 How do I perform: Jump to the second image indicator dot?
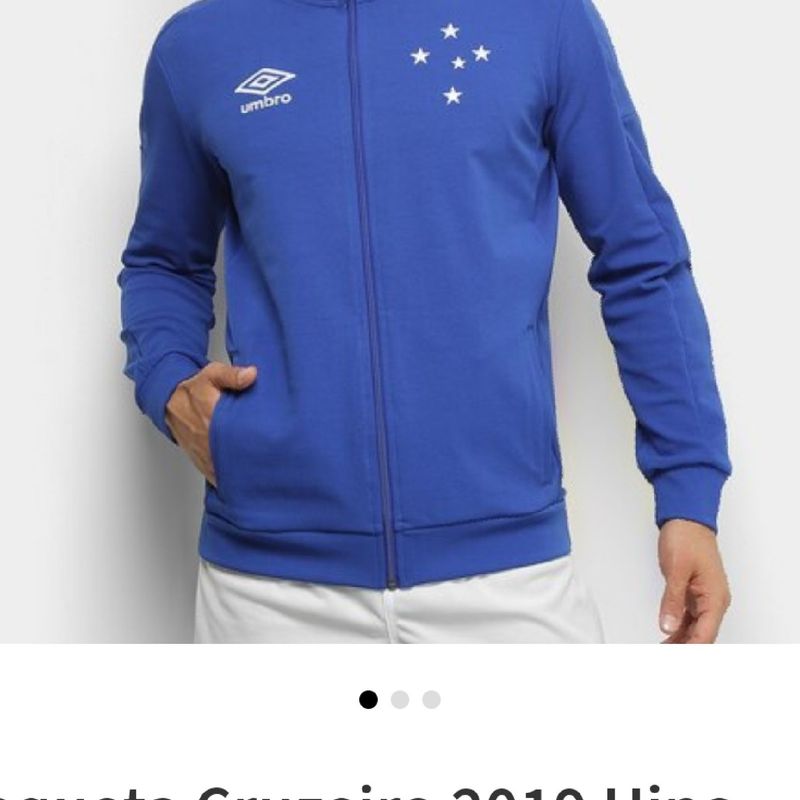(400, 700)
